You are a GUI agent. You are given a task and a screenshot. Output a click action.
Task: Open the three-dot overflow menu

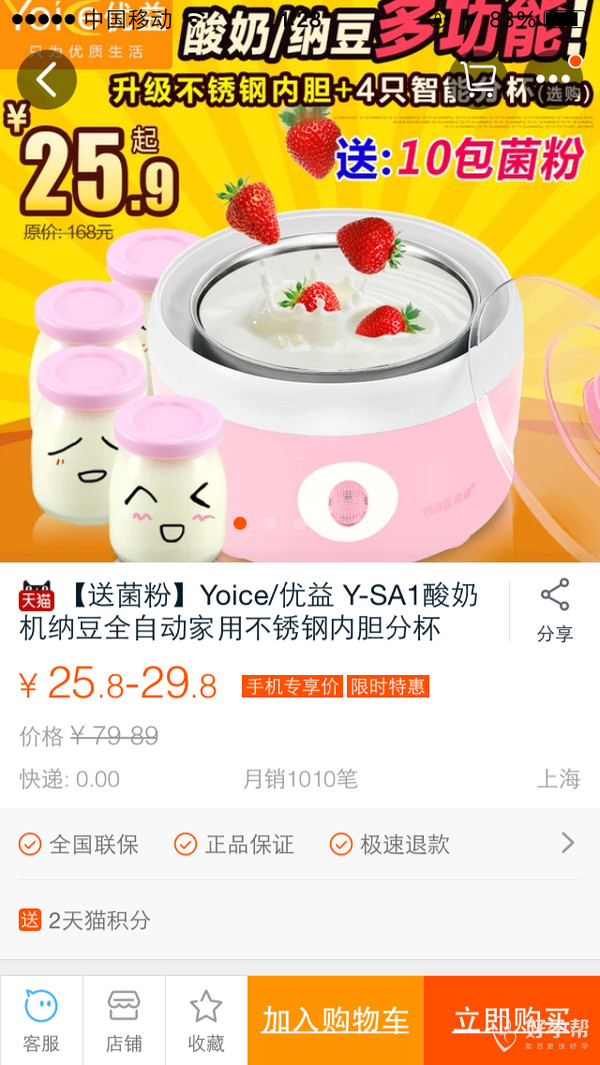[553, 78]
